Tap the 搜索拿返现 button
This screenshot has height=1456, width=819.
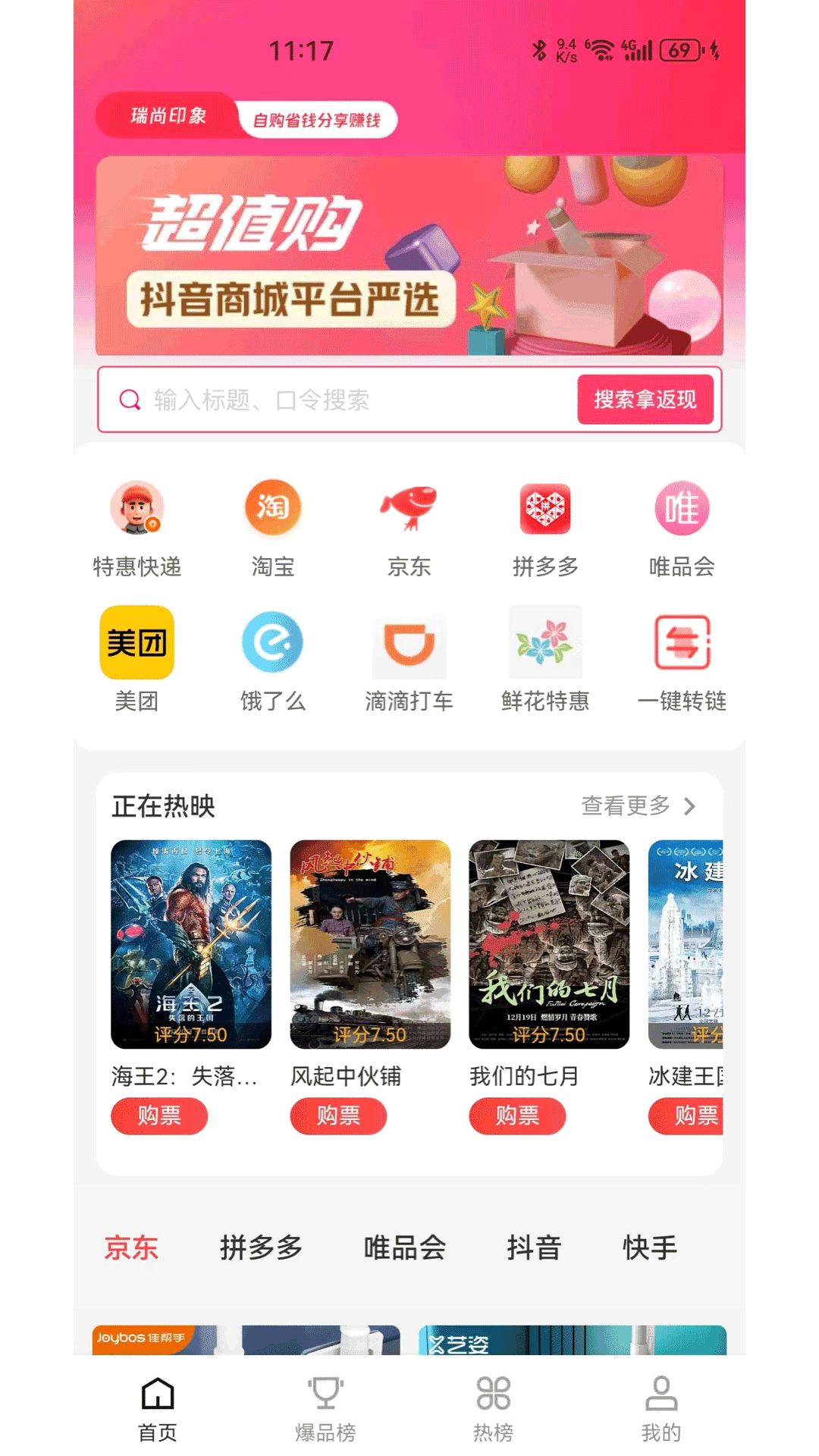coord(645,399)
